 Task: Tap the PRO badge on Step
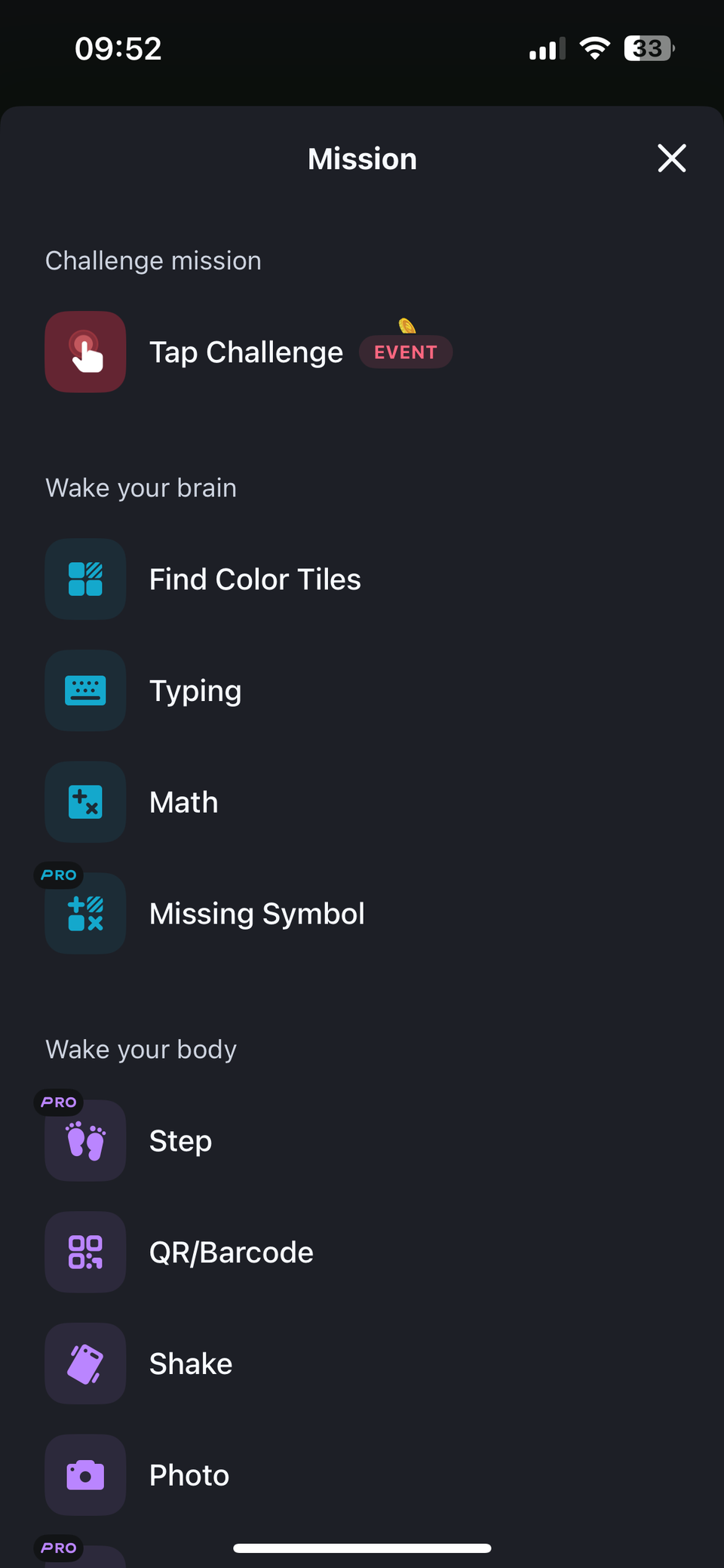pos(57,1102)
